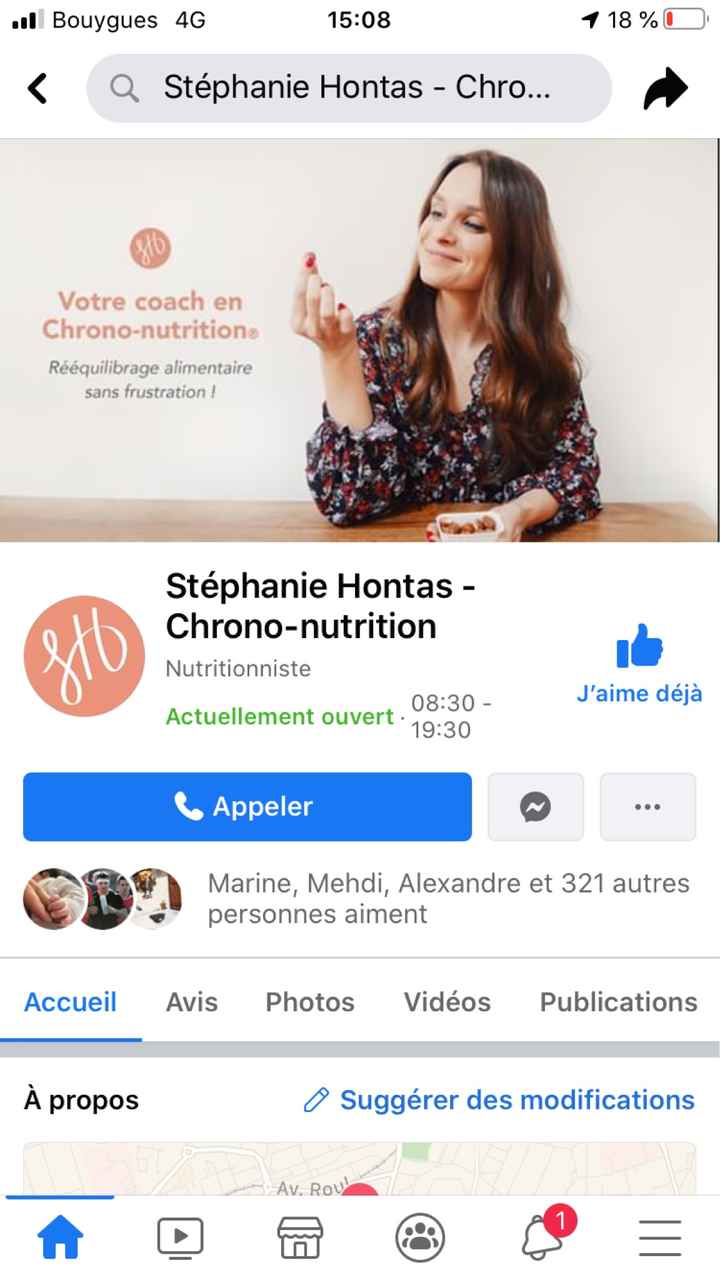Toggle page like with the thumbs-up icon

[x=638, y=647]
